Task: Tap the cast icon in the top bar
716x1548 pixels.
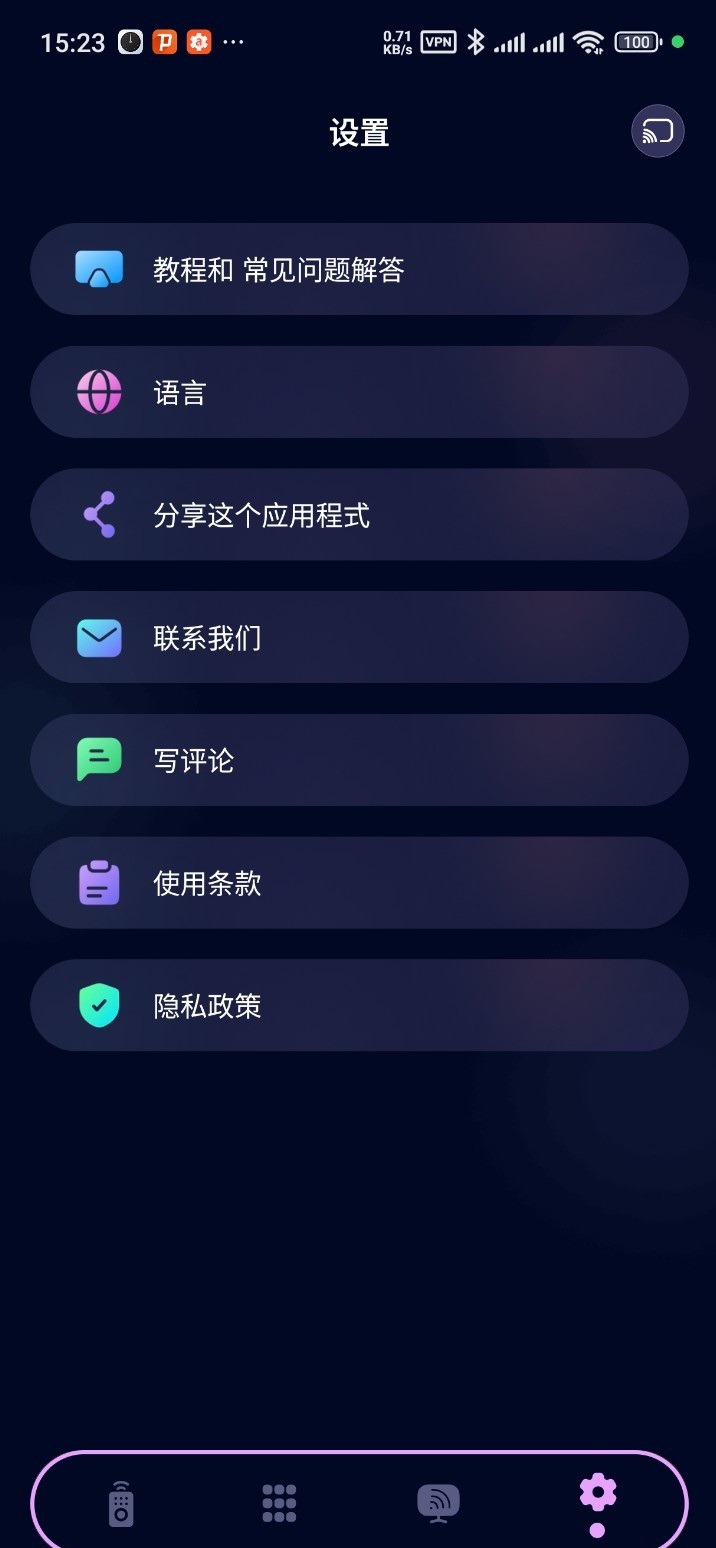Action: 657,131
